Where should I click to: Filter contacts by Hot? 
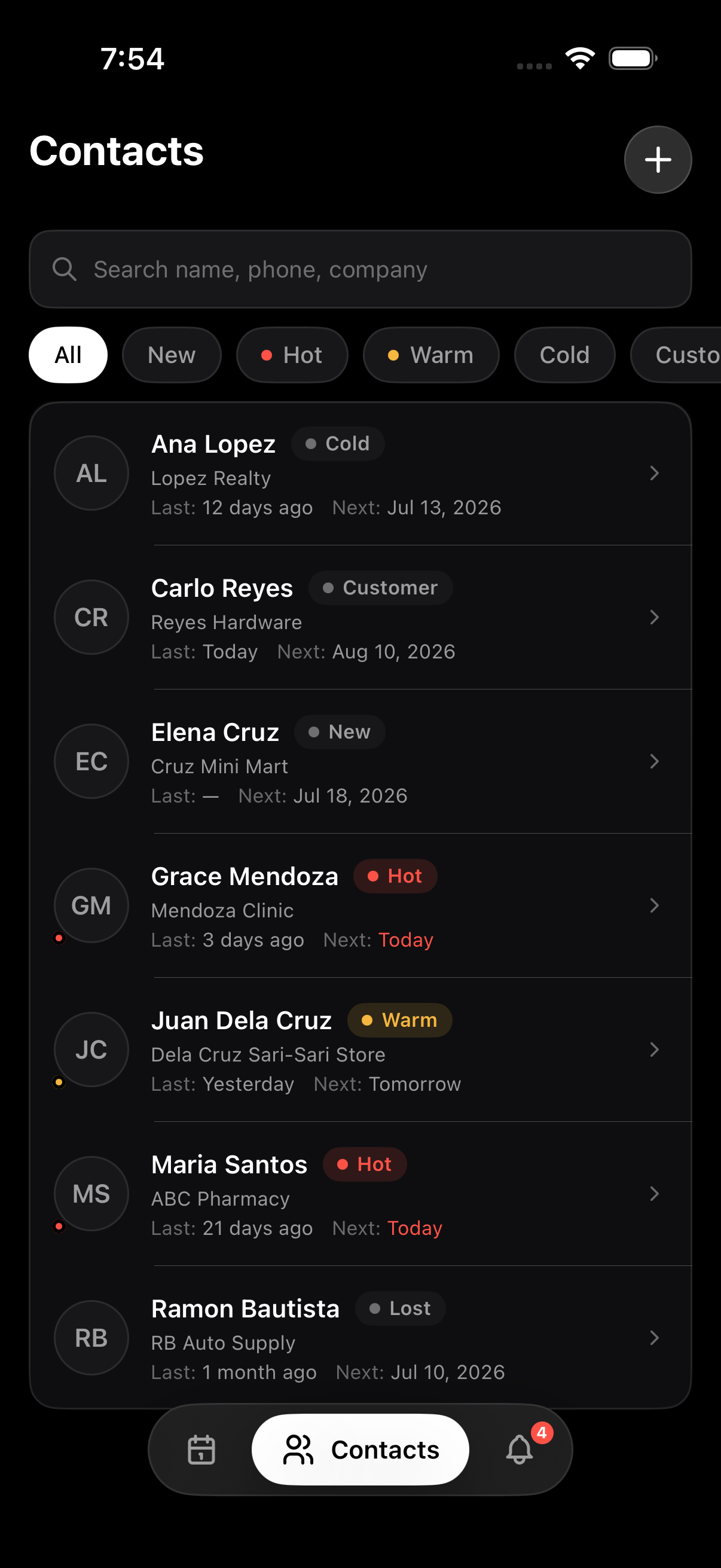coord(292,355)
